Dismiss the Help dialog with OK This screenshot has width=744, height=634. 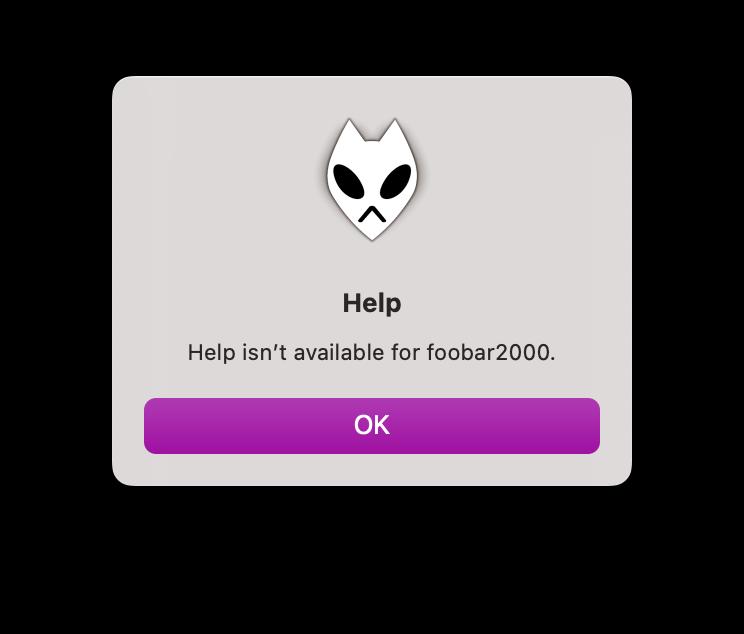(371, 425)
